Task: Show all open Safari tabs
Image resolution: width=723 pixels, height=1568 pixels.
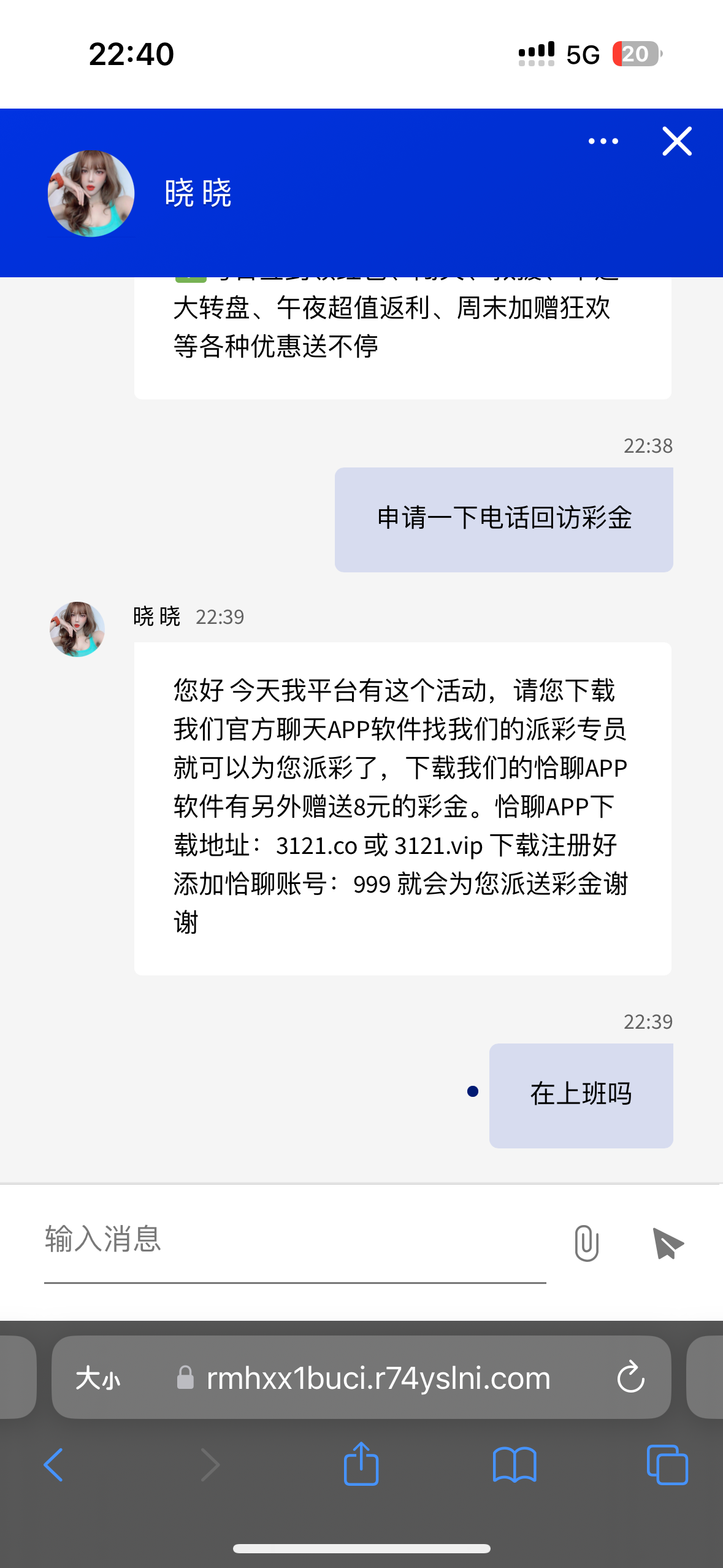Action: click(x=667, y=1465)
